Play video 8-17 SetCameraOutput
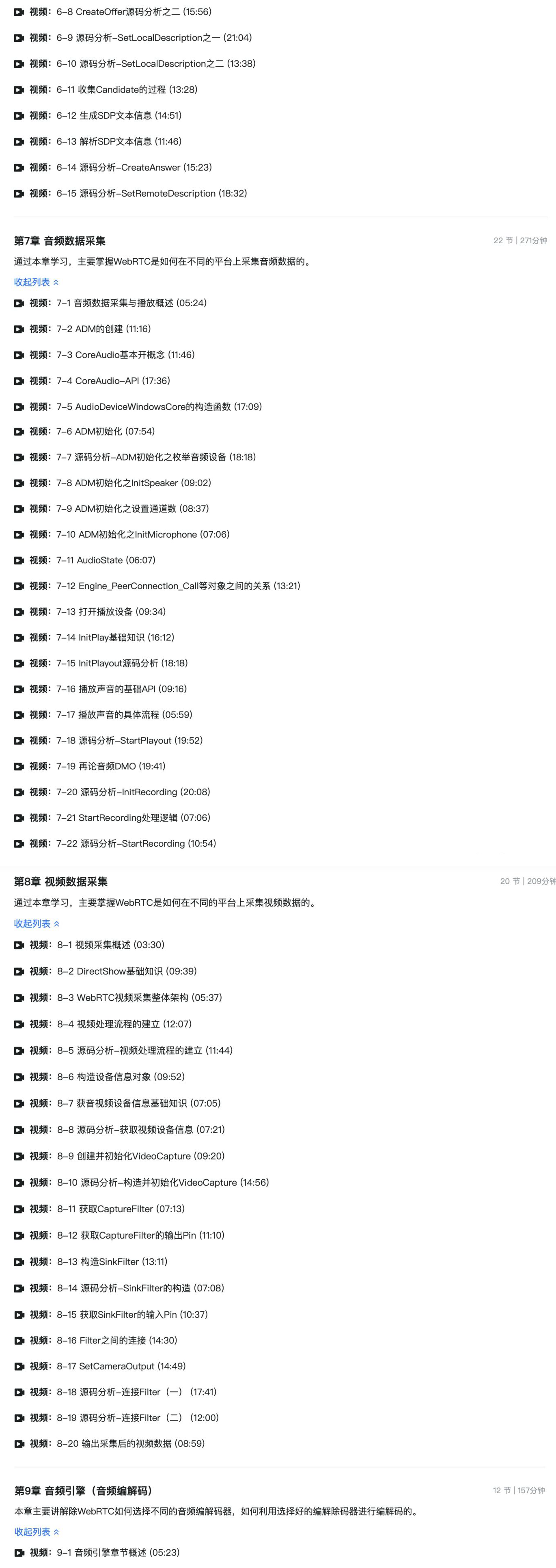 [x=121, y=1366]
